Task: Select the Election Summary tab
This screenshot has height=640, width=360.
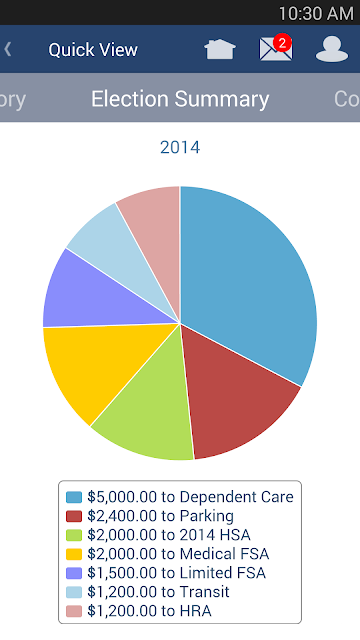Action: tap(180, 99)
